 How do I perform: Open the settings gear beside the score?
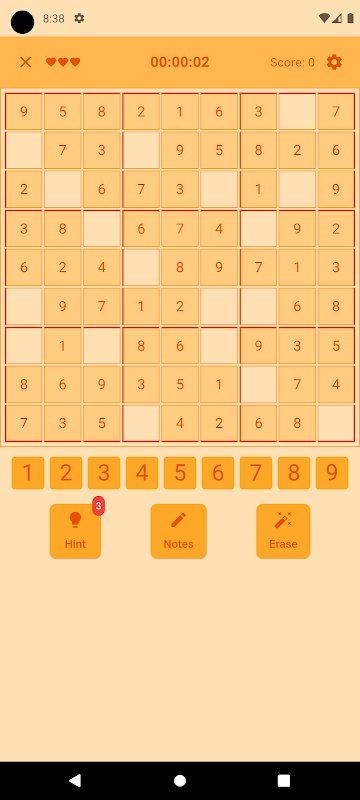[x=334, y=62]
